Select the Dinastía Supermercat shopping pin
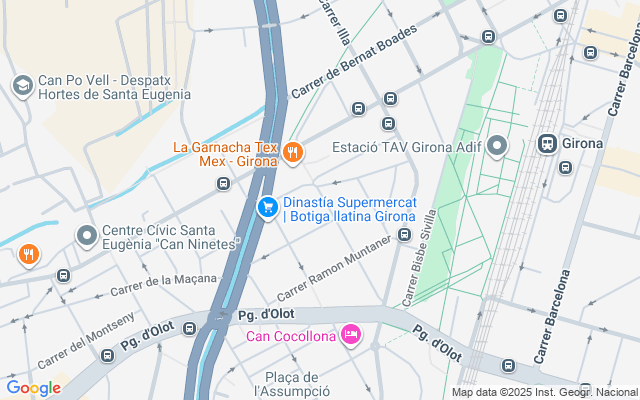Viewport: 640px width, 400px height. click(267, 207)
